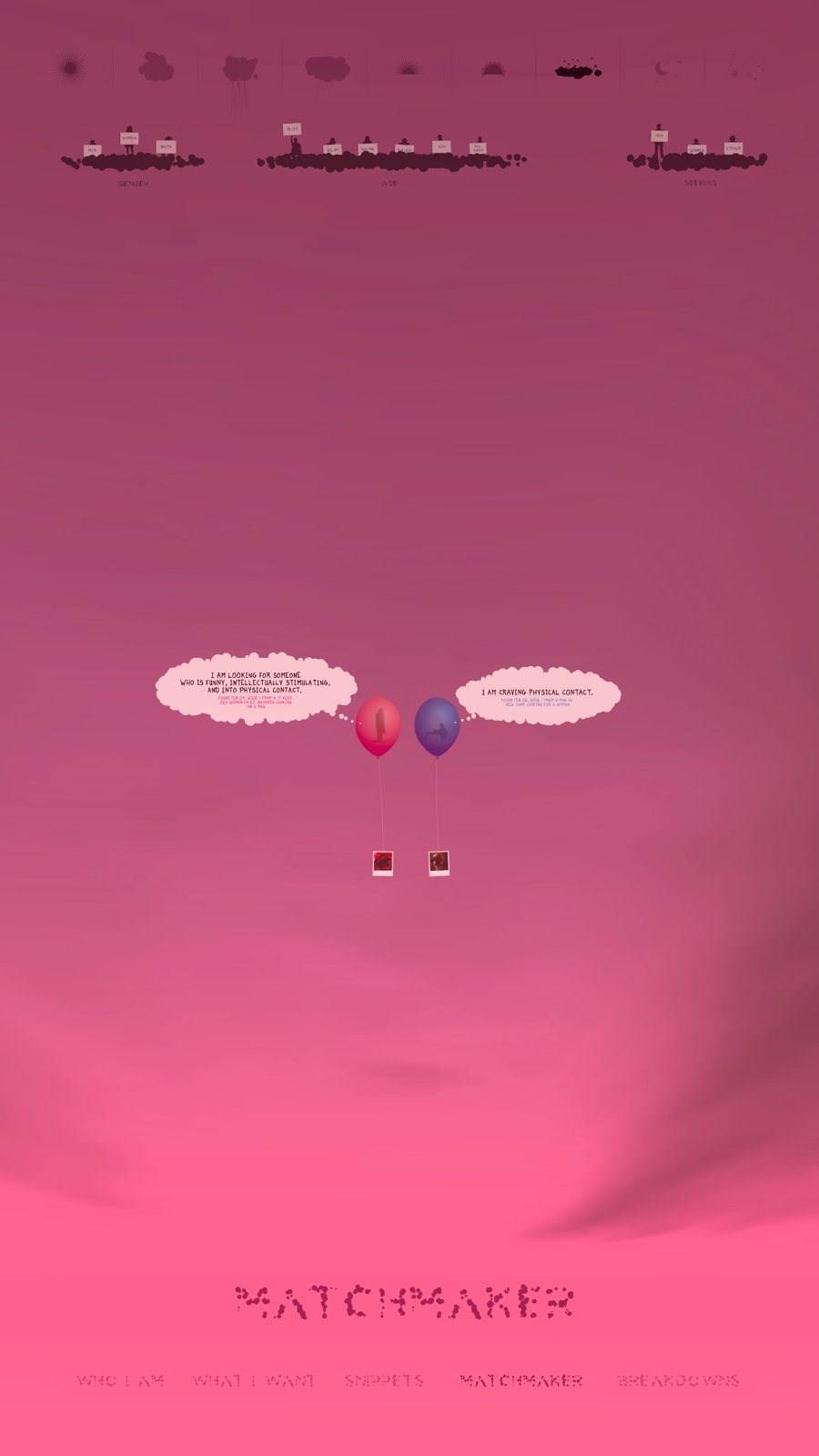Filter gender by Women sign
Image resolution: width=819 pixels, height=1456 pixels.
(x=129, y=138)
